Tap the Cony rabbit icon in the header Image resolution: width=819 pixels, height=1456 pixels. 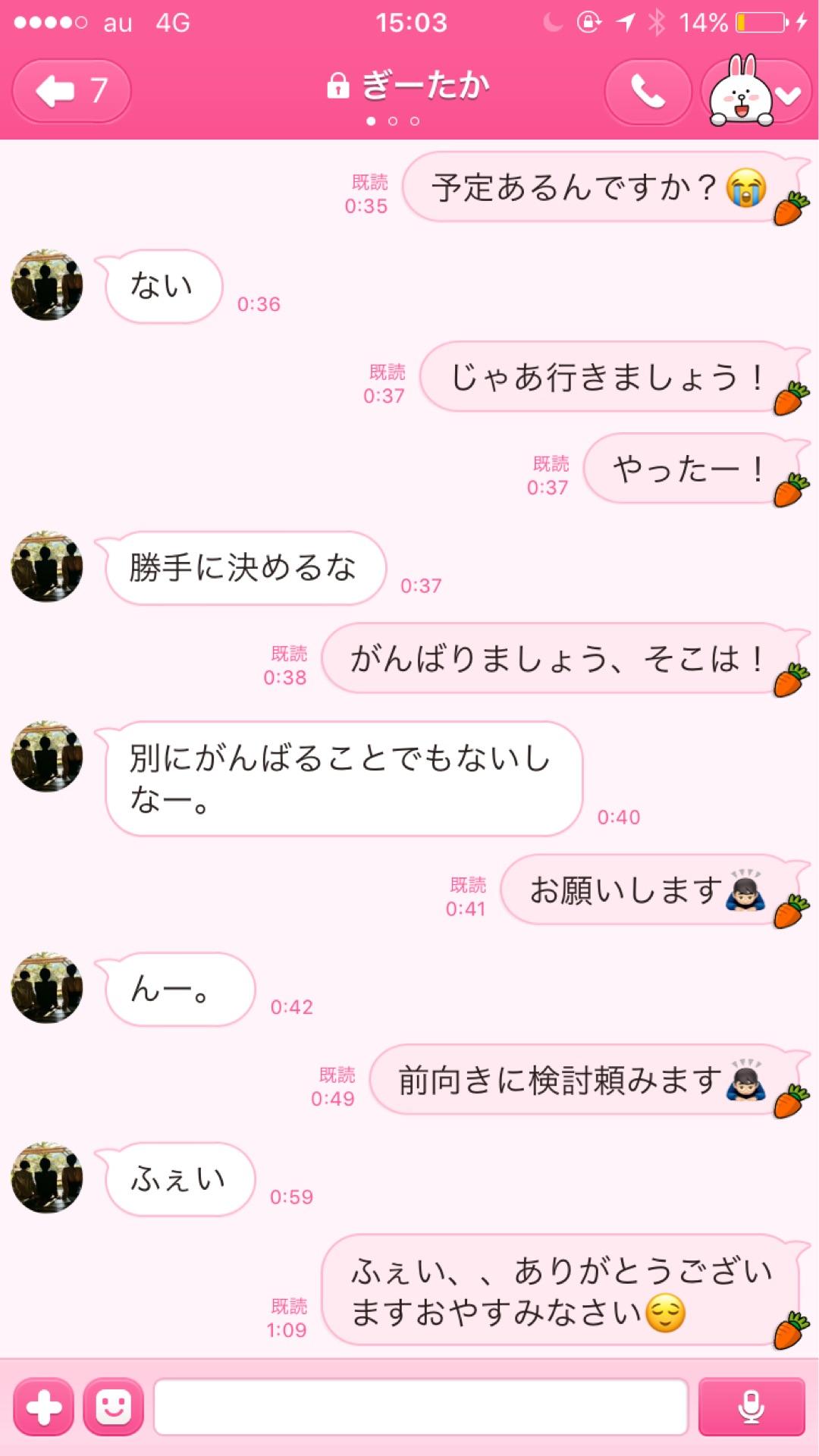pos(739,91)
